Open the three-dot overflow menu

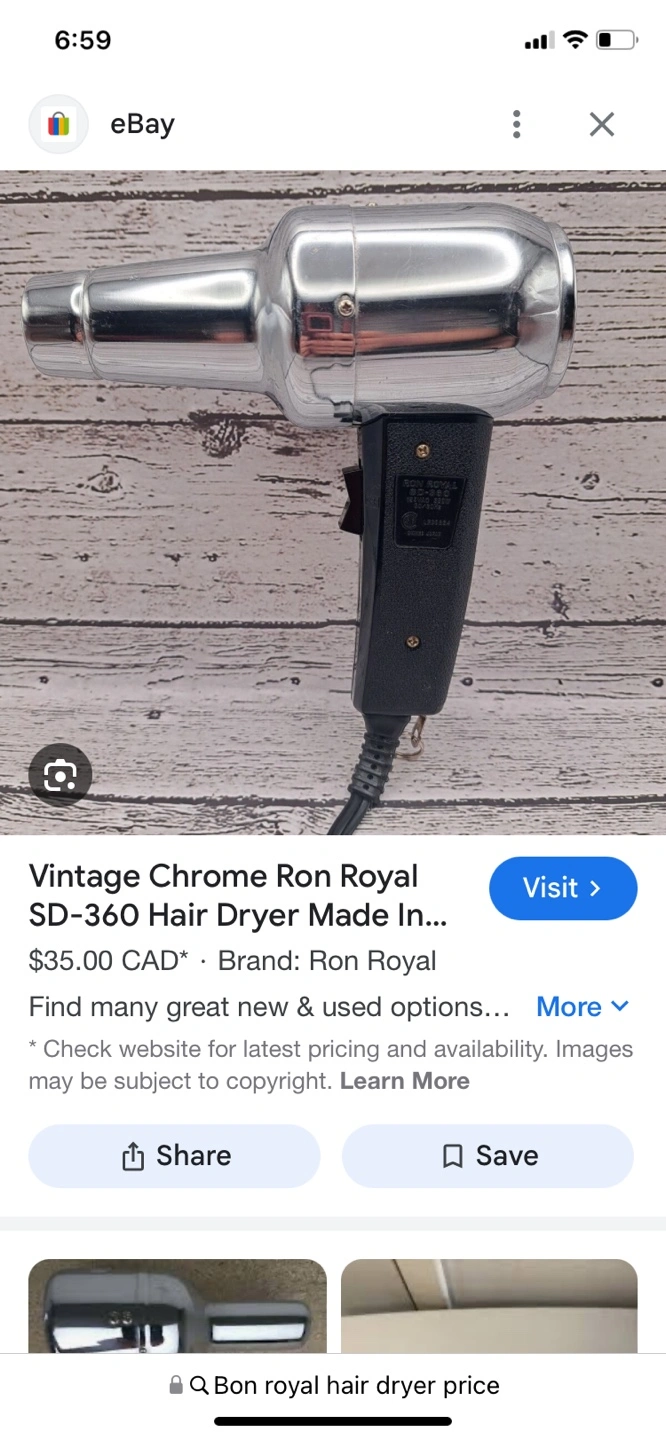516,124
